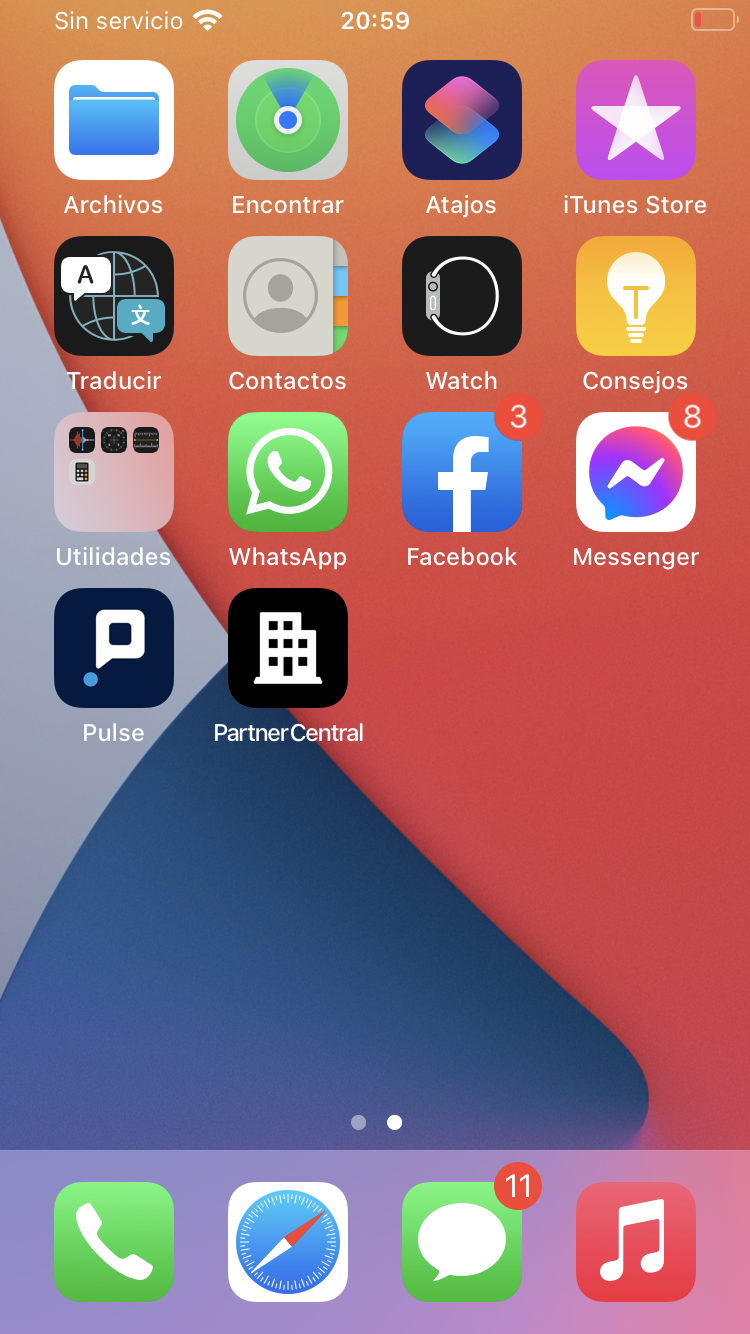Open the Music app

636,1242
